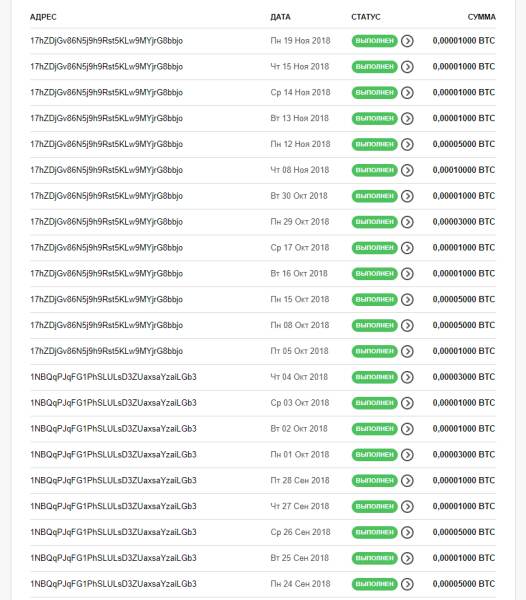Tap arrow icon for Пт 28 Сен 2018

[407, 481]
